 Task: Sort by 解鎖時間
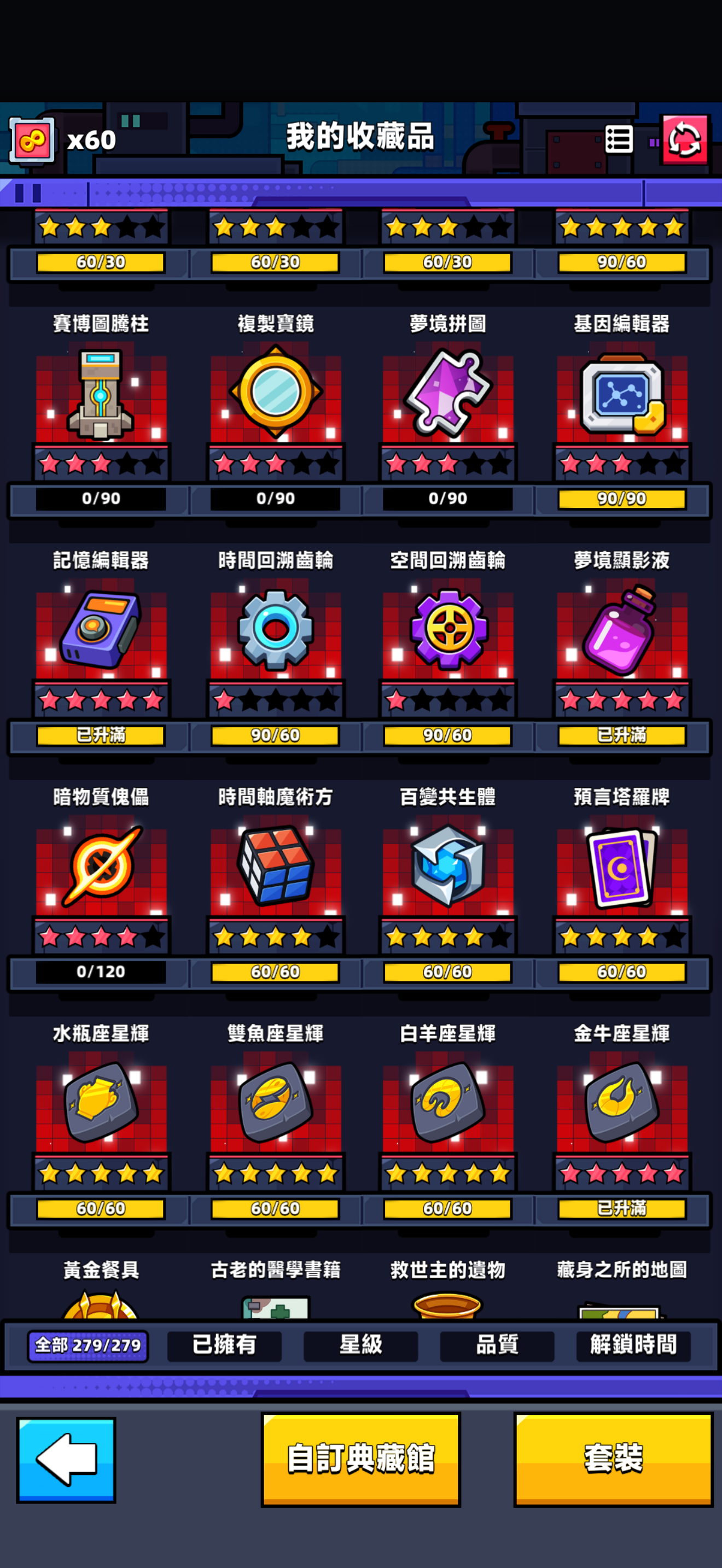(633, 1344)
